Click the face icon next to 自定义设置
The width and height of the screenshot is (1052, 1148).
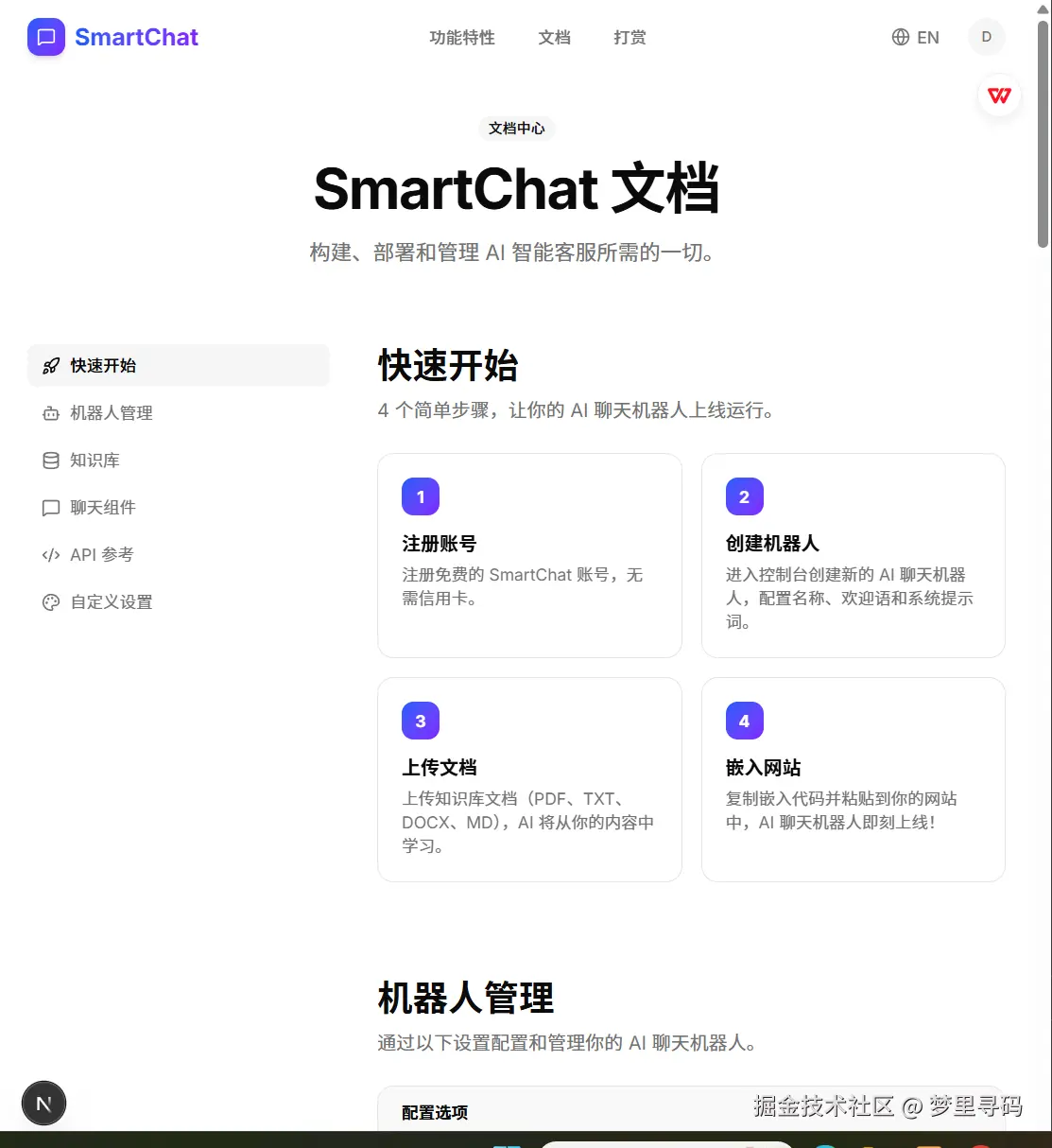[50, 601]
